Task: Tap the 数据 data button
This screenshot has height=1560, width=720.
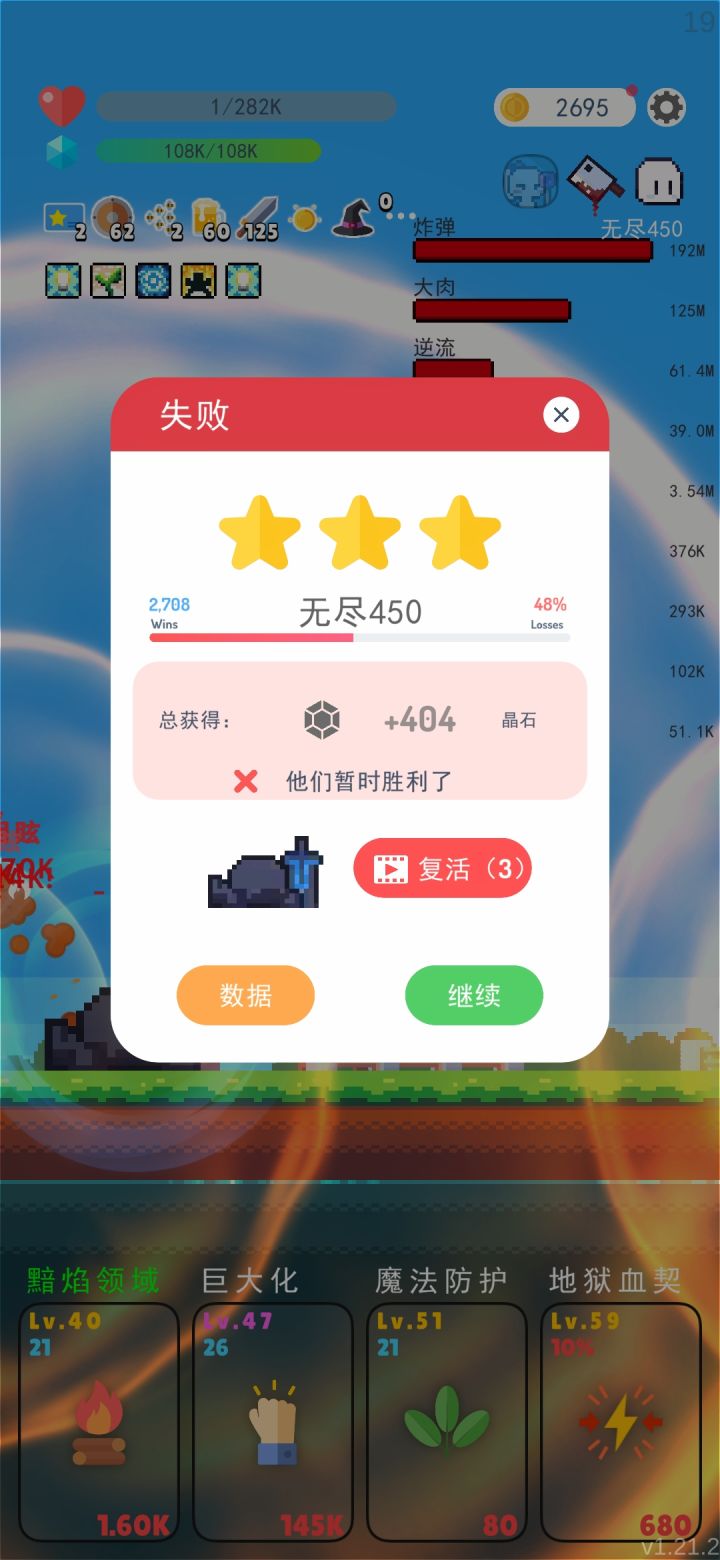Action: click(x=245, y=995)
